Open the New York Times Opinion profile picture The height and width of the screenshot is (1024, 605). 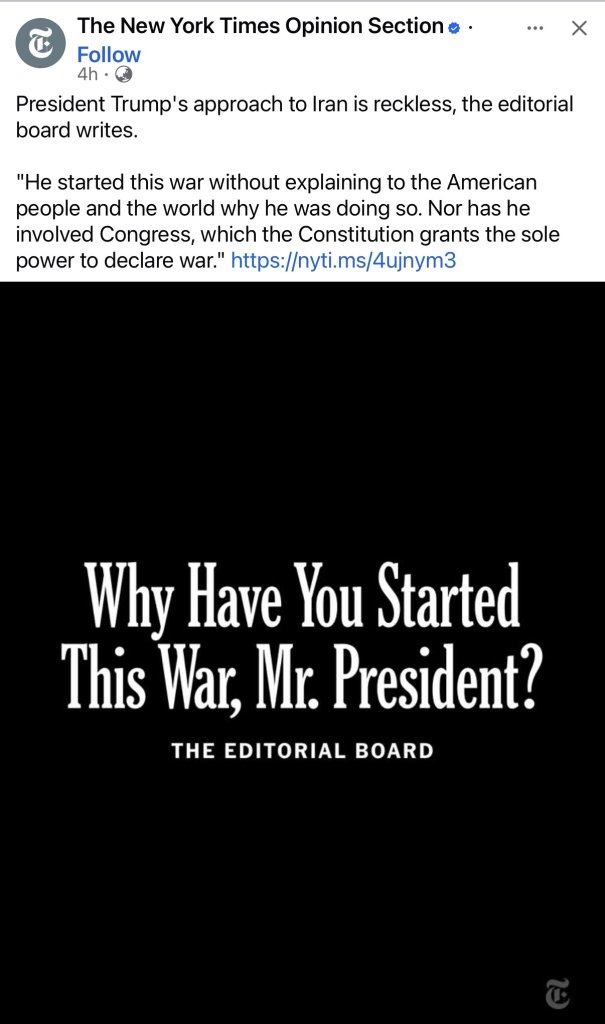click(x=40, y=43)
